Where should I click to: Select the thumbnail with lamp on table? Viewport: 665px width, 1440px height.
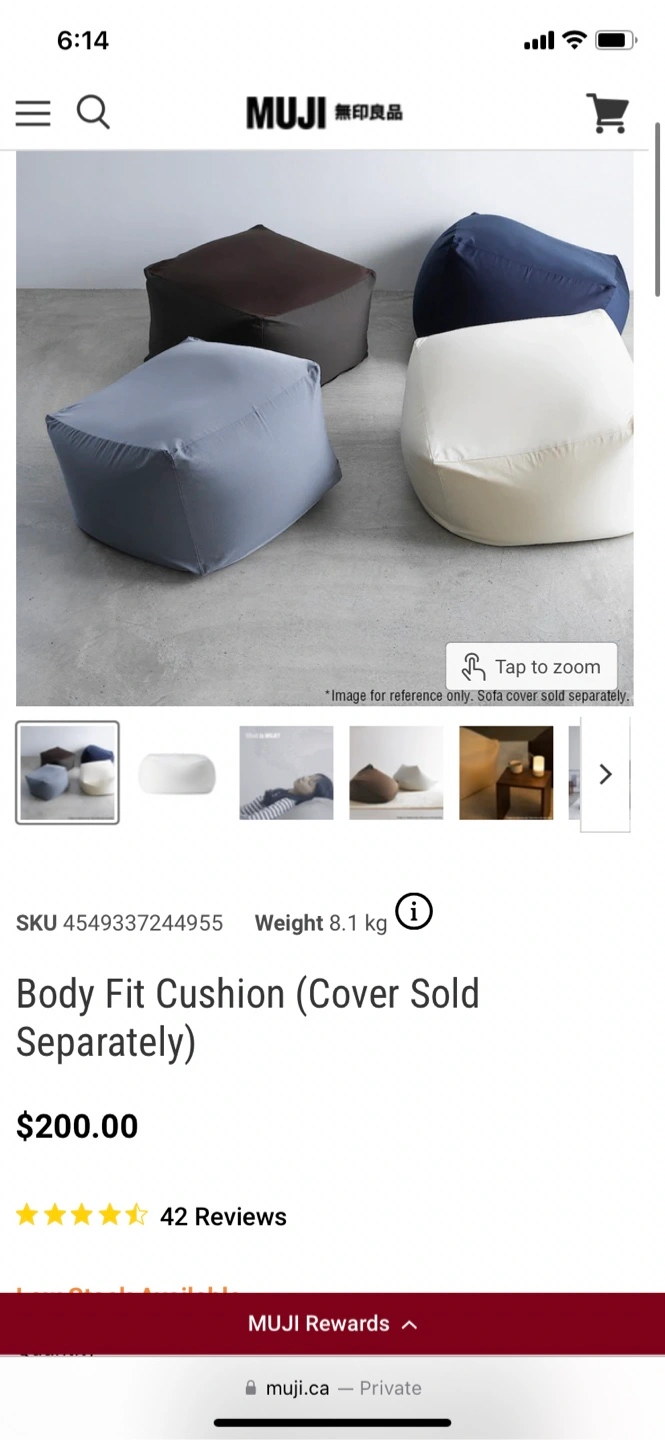click(x=506, y=773)
